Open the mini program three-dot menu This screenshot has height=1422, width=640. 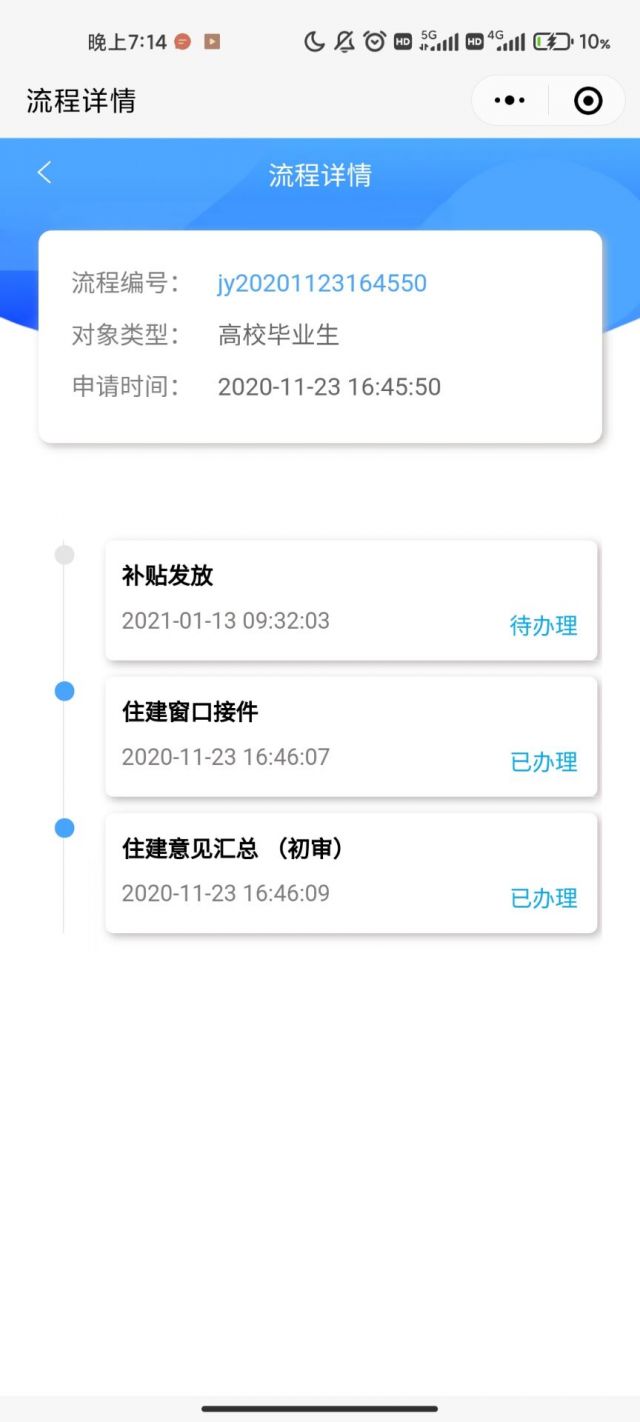pos(510,100)
